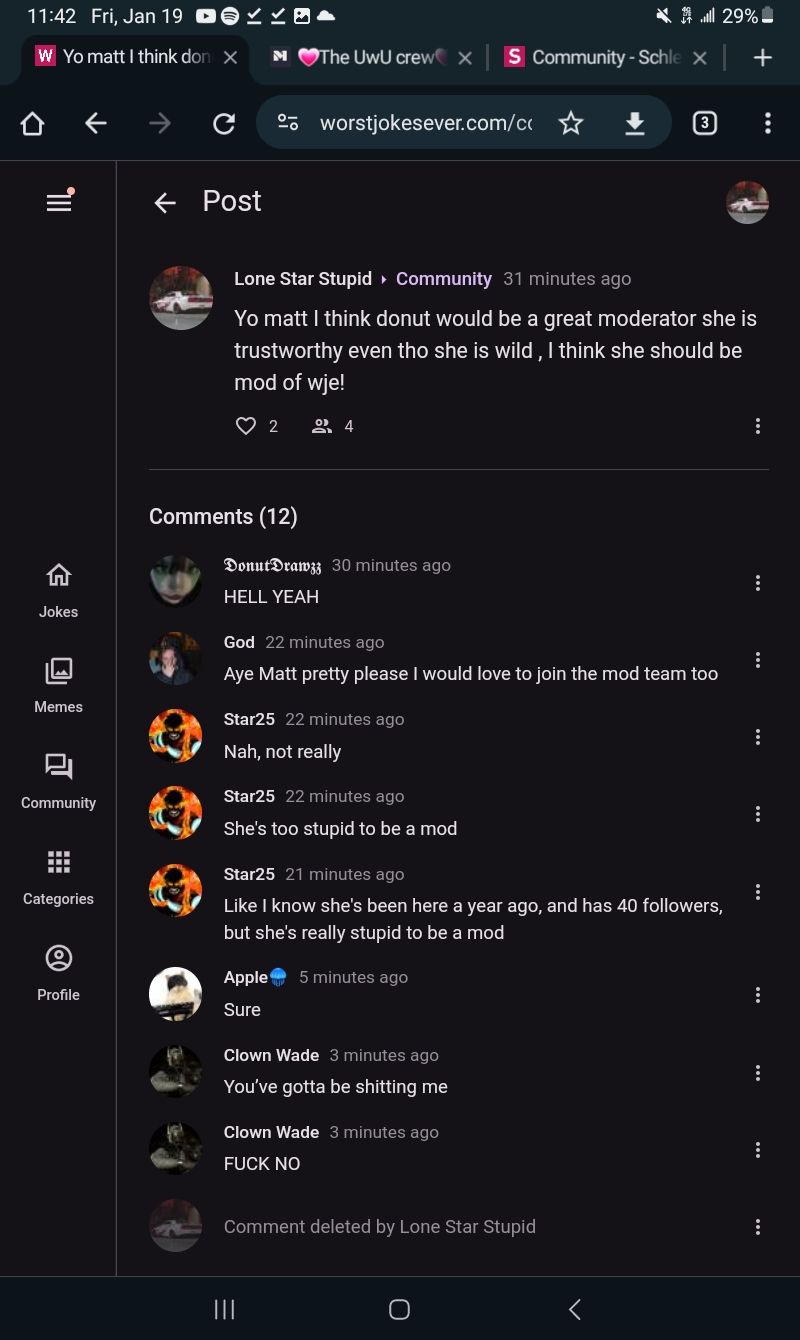
Task: Open options for Apple's Sure comment
Action: pos(757,994)
